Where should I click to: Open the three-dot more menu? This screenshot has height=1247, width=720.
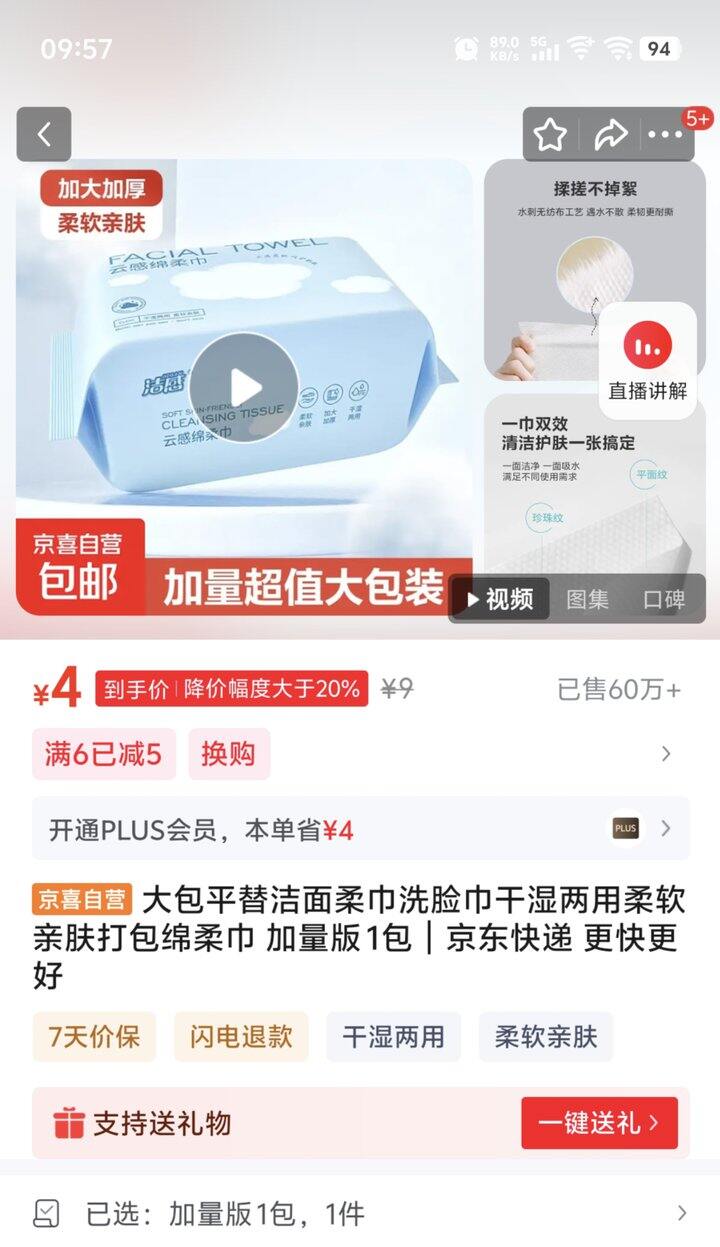click(x=666, y=134)
